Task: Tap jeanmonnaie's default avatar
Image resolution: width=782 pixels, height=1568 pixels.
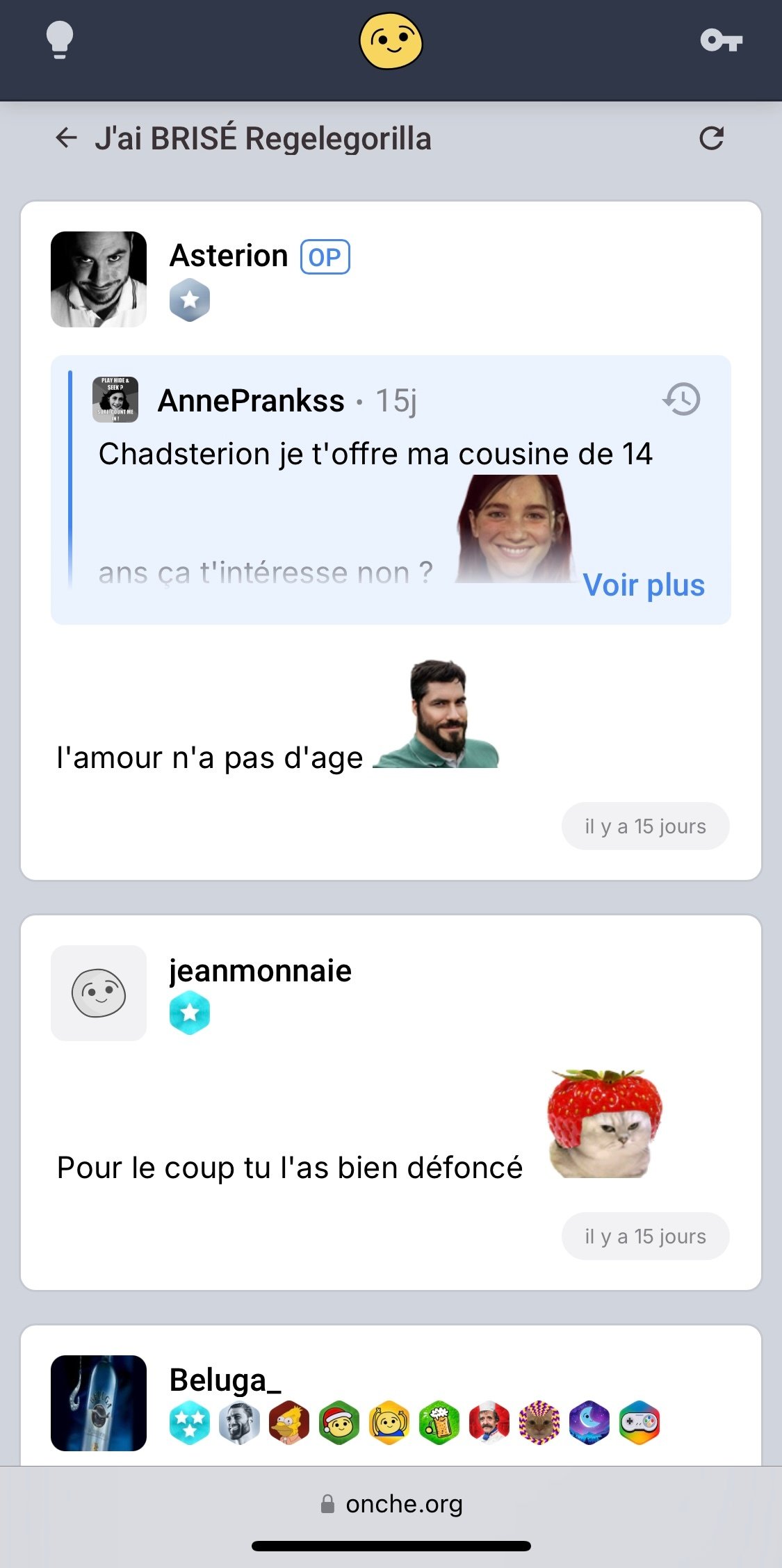Action: (99, 993)
